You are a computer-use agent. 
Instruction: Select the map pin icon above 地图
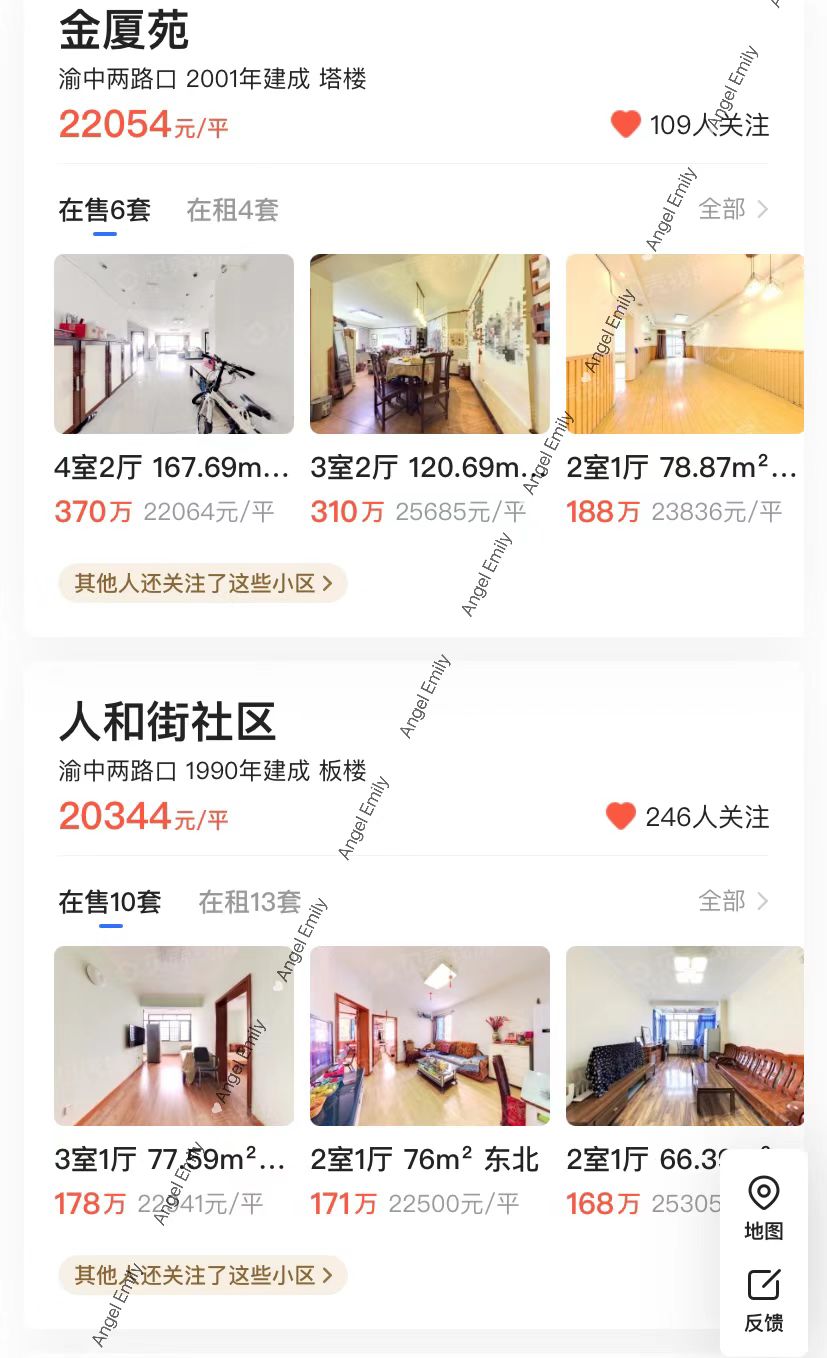pos(763,1191)
